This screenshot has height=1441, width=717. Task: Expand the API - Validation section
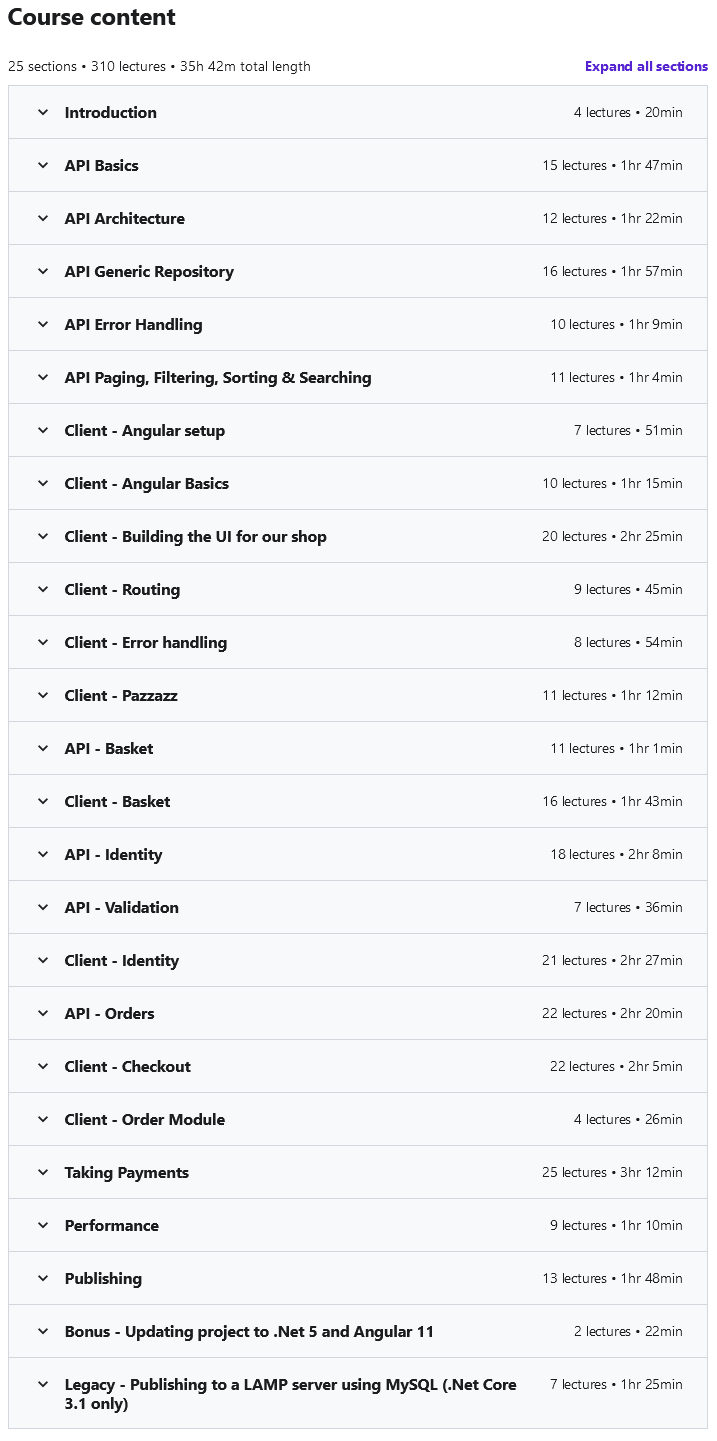[x=121, y=907]
